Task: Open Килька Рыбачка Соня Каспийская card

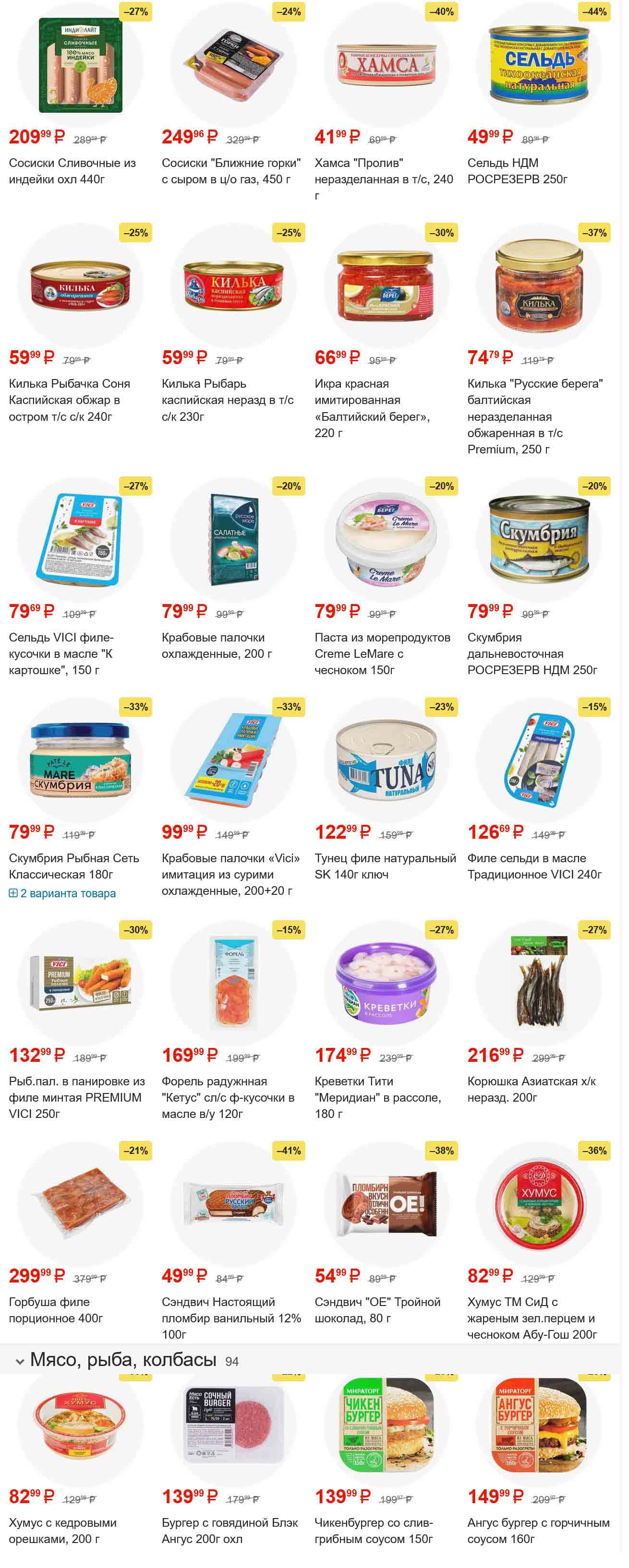Action: (69, 400)
